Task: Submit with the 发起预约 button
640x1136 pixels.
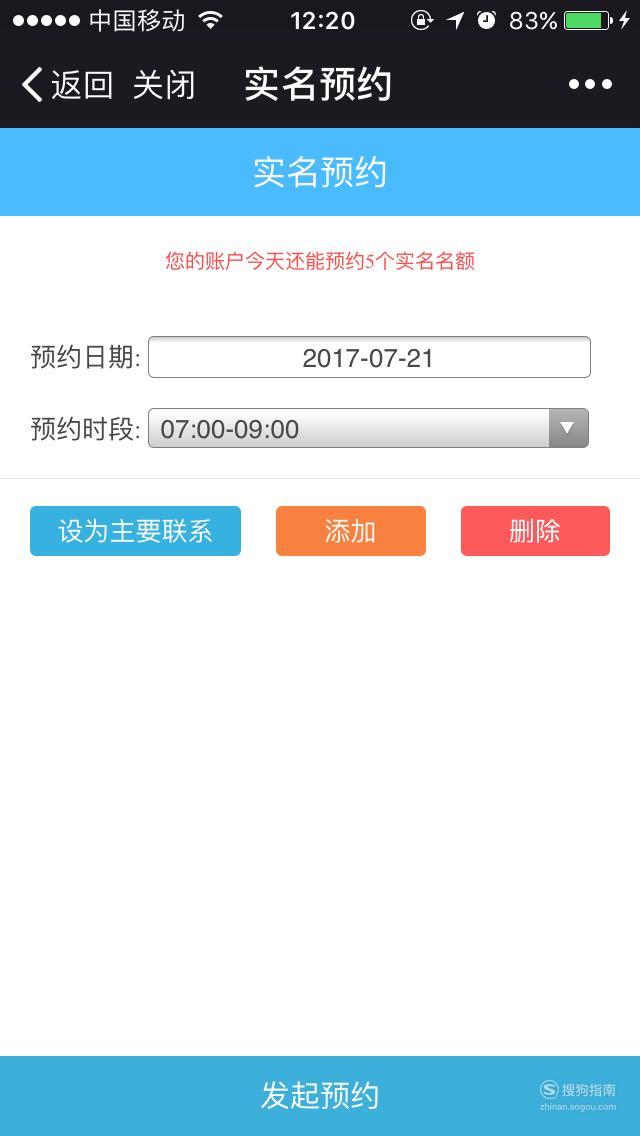Action: coord(320,1095)
